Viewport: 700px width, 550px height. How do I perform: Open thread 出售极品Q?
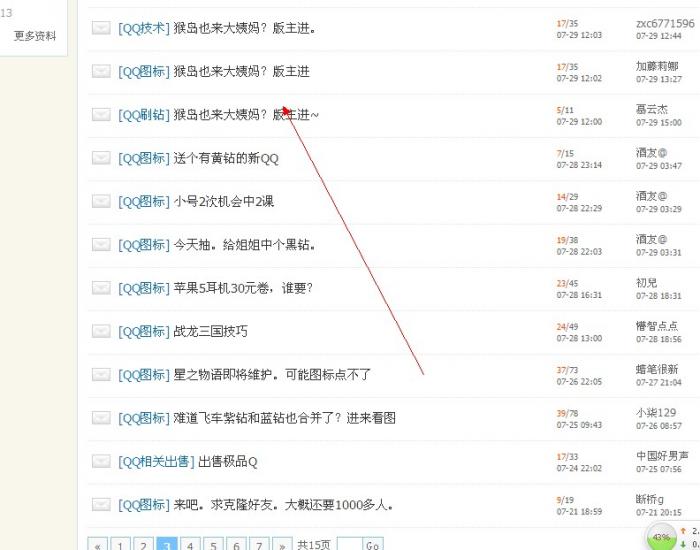pos(228,461)
